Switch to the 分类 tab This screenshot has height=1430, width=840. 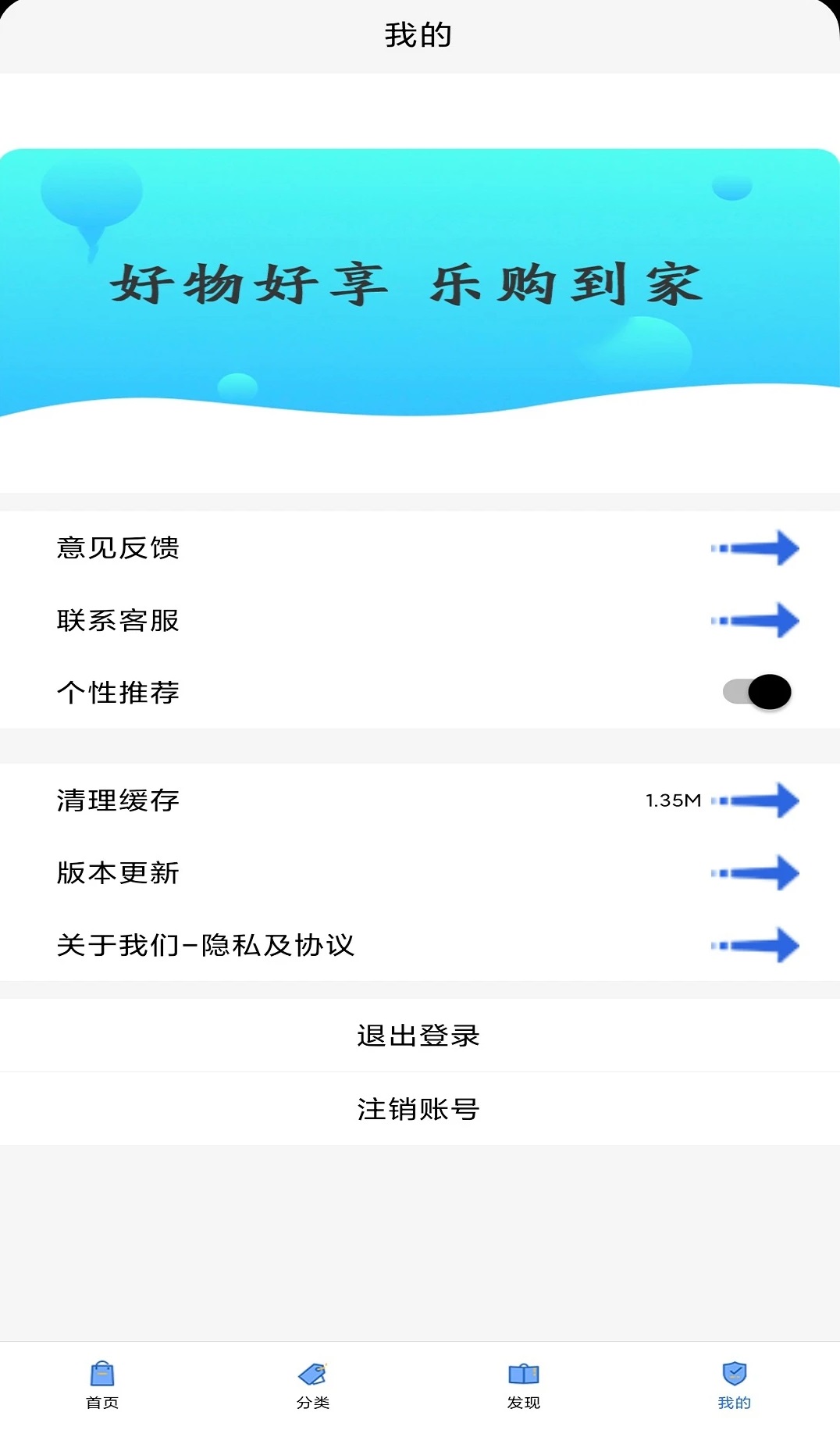click(x=313, y=1385)
